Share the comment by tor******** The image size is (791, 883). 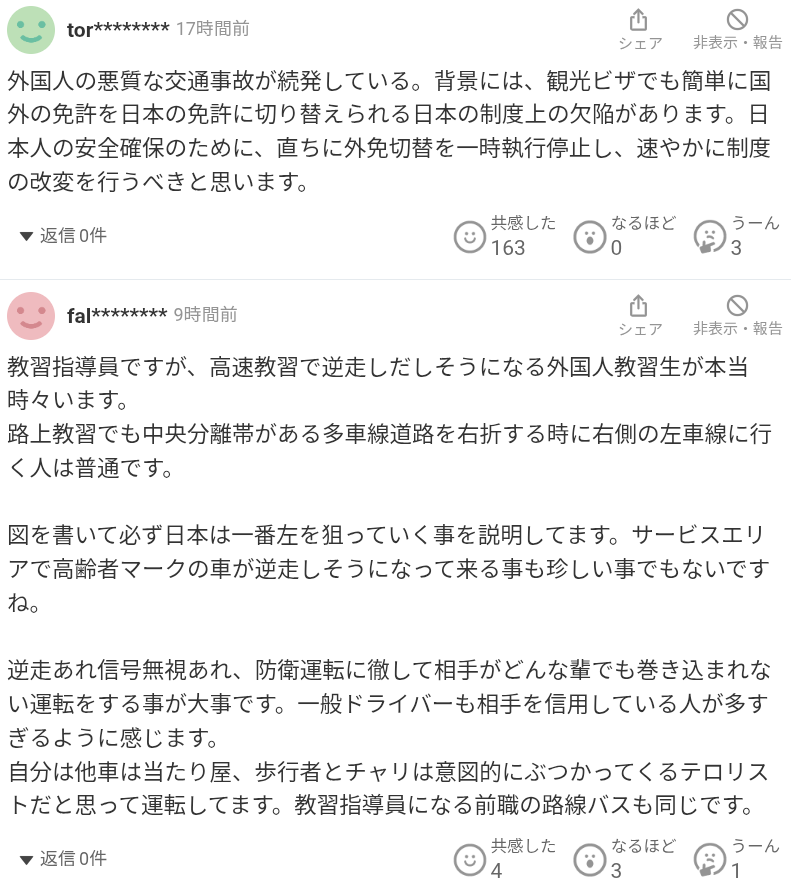tap(639, 30)
